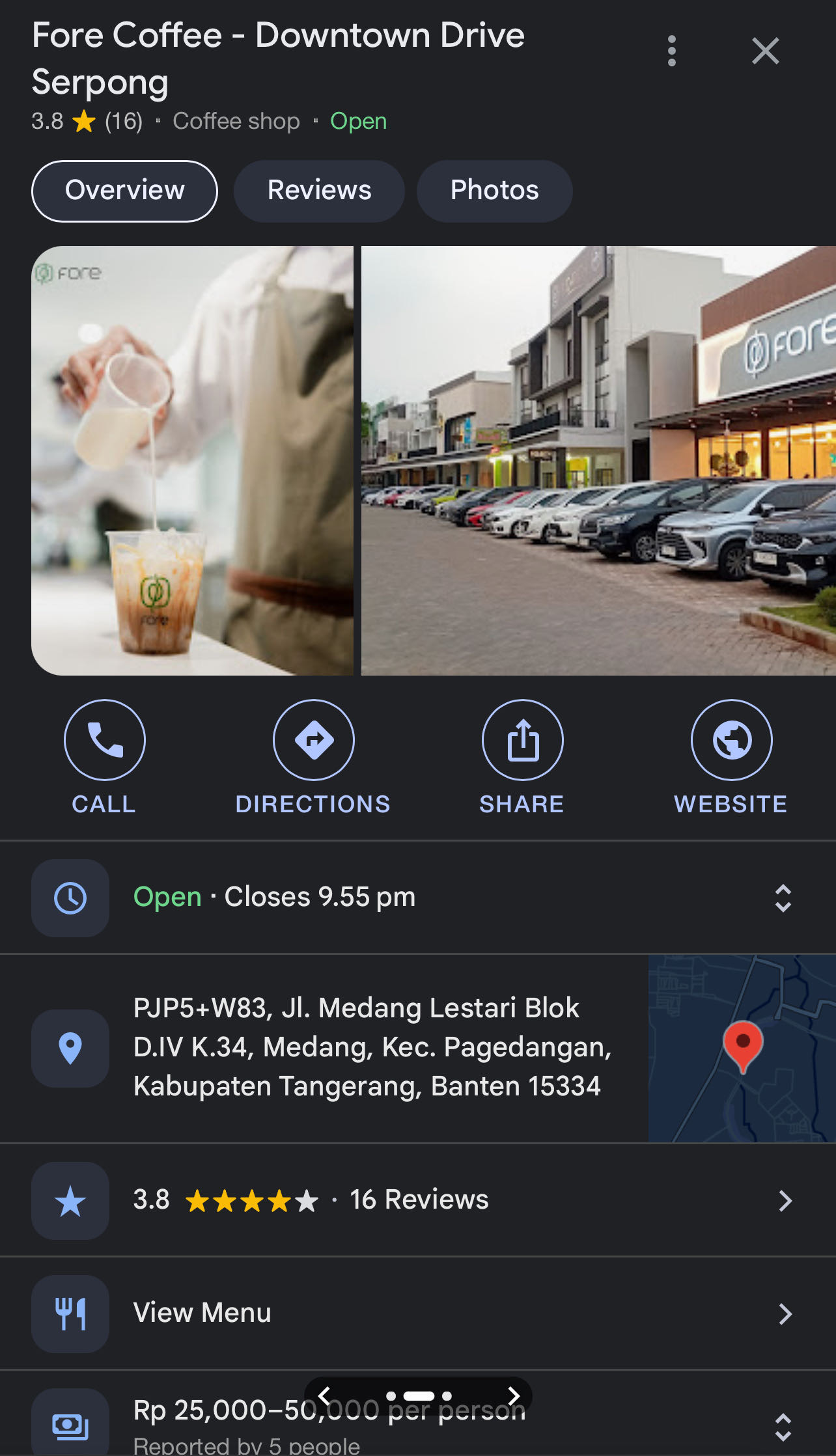Open the three-dot overflow menu
The width and height of the screenshot is (836, 1456).
point(671,51)
